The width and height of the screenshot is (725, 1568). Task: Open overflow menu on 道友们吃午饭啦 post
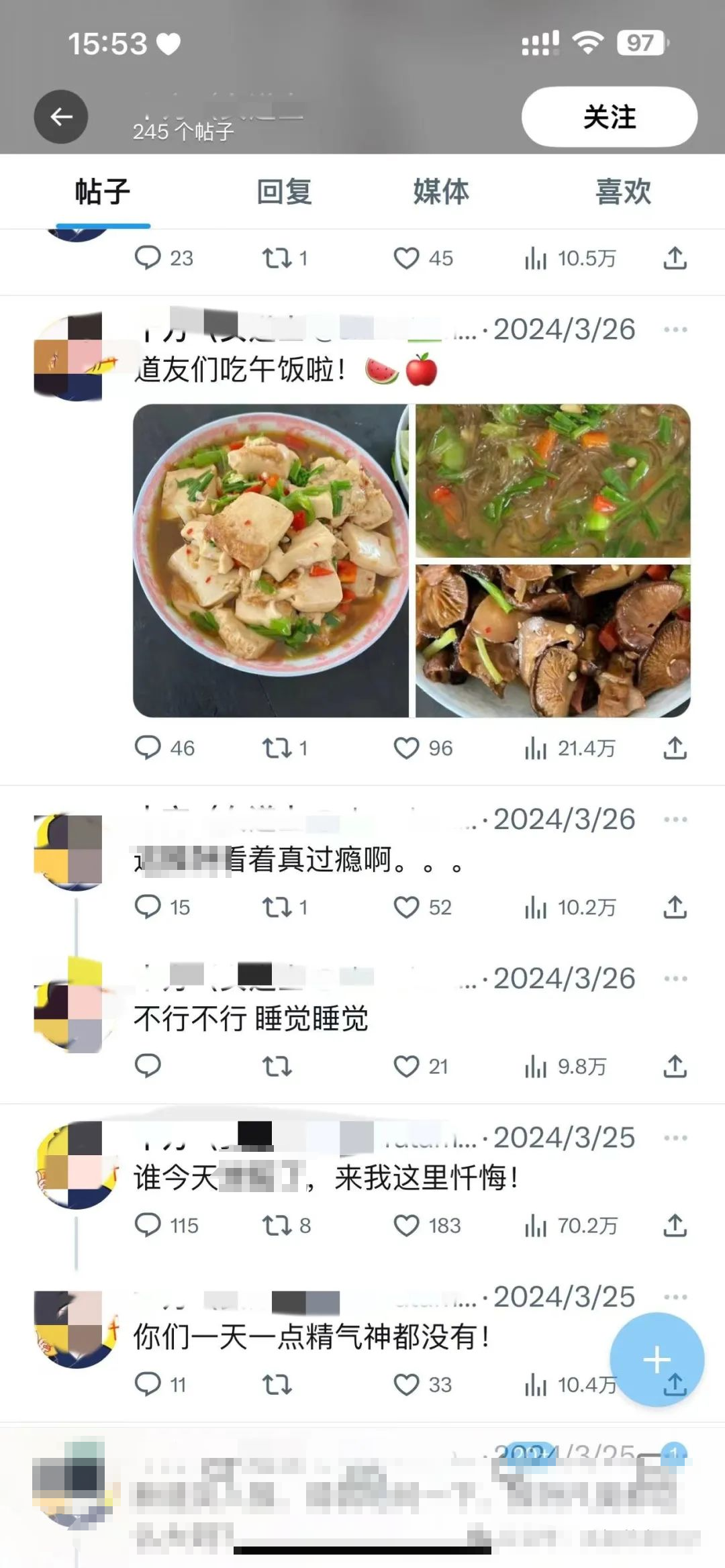coord(675,330)
